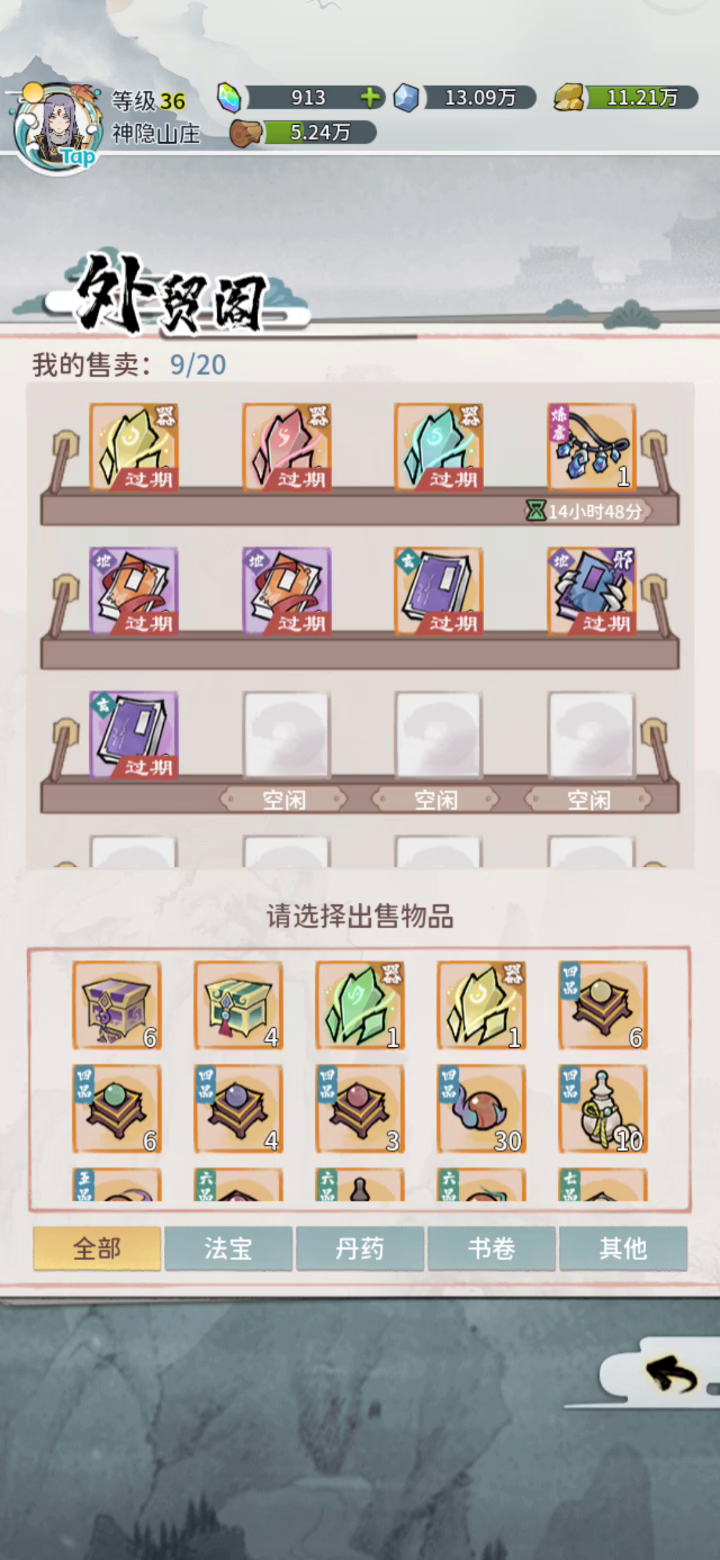
Task: Switch to the 丹药 tab
Action: click(360, 1248)
